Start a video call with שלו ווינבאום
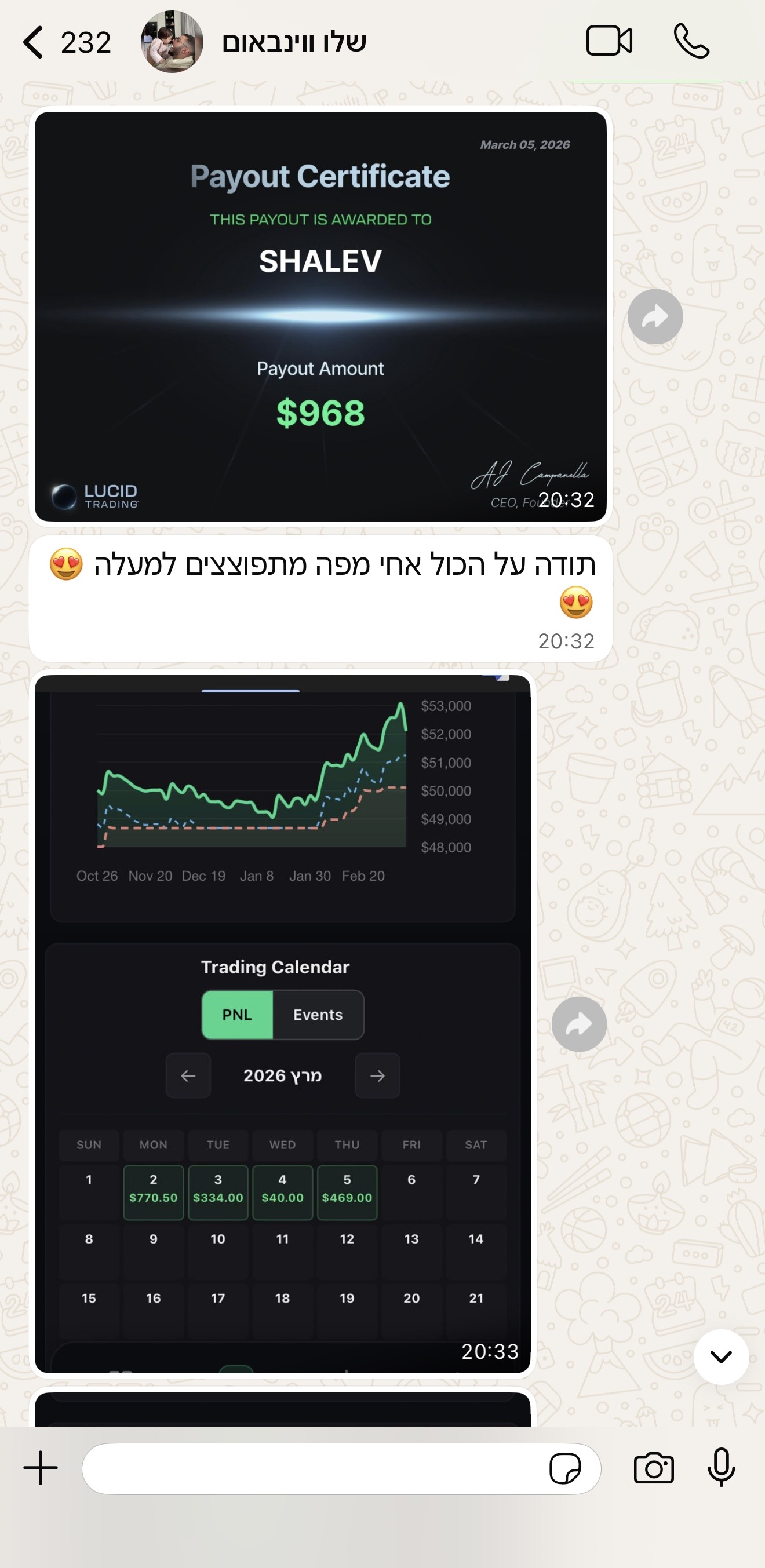This screenshot has width=765, height=1568. pos(609,41)
